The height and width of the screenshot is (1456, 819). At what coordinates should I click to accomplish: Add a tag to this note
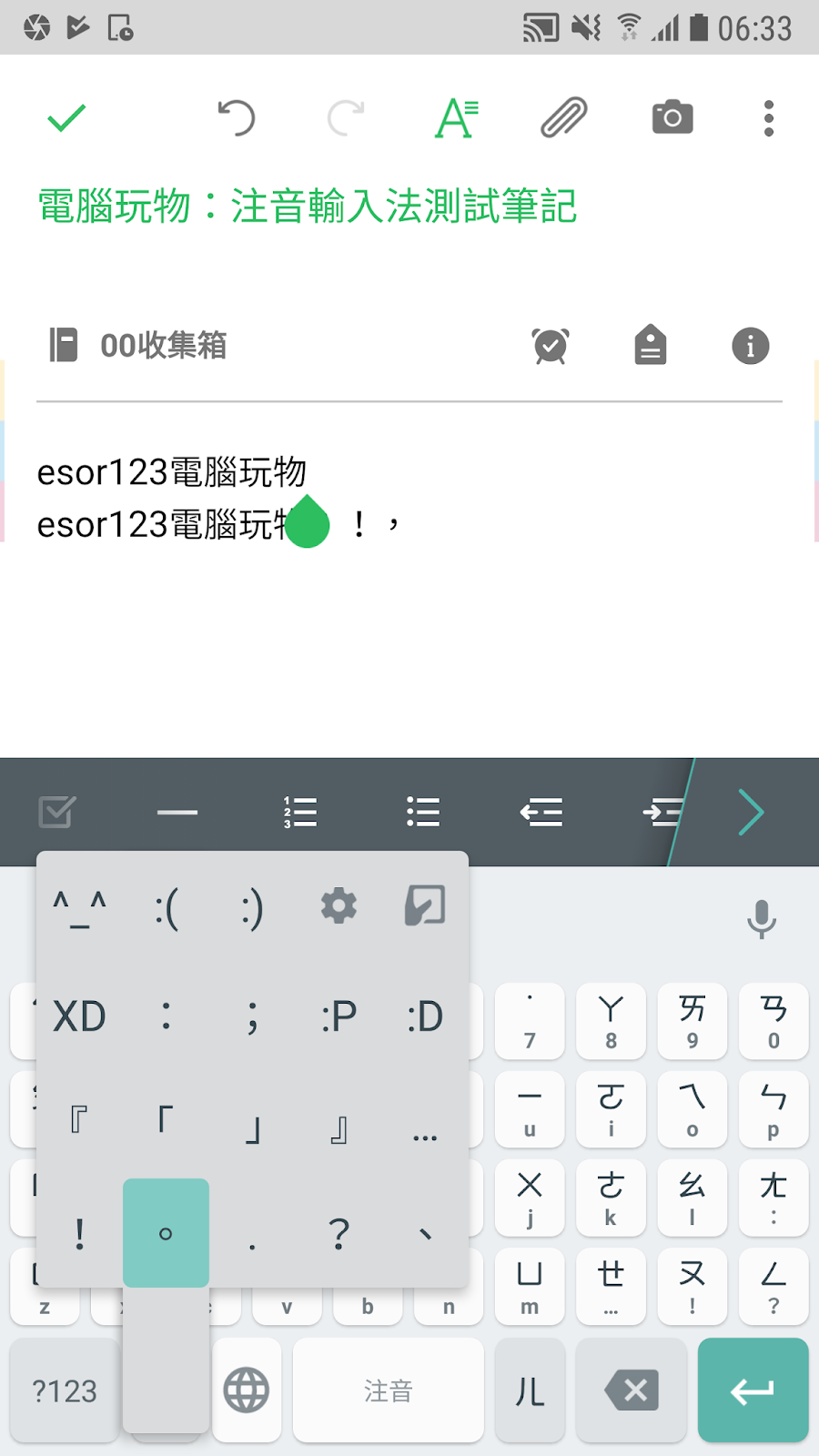(x=651, y=345)
